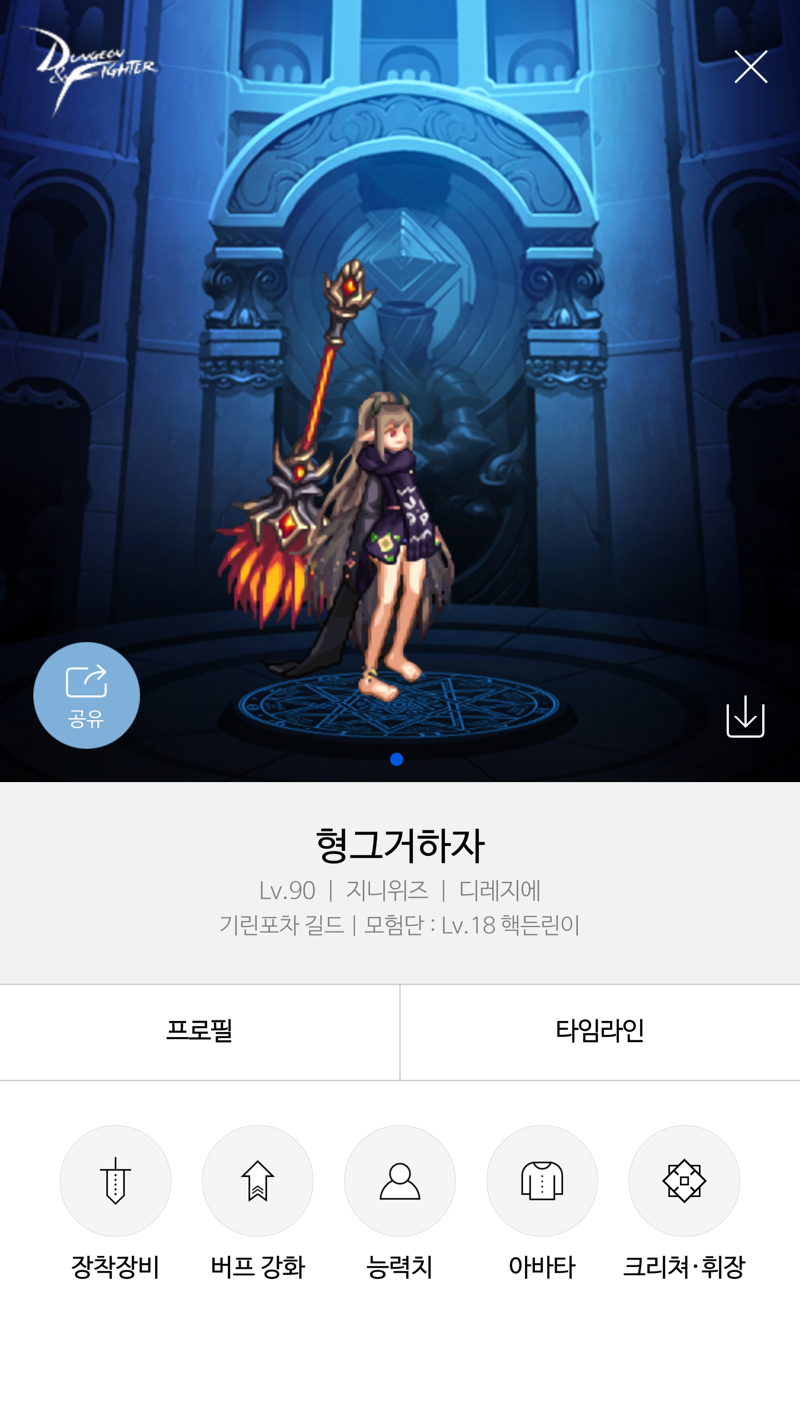Switch to the 타임라인 tab
The height and width of the screenshot is (1422, 800).
tap(600, 1031)
